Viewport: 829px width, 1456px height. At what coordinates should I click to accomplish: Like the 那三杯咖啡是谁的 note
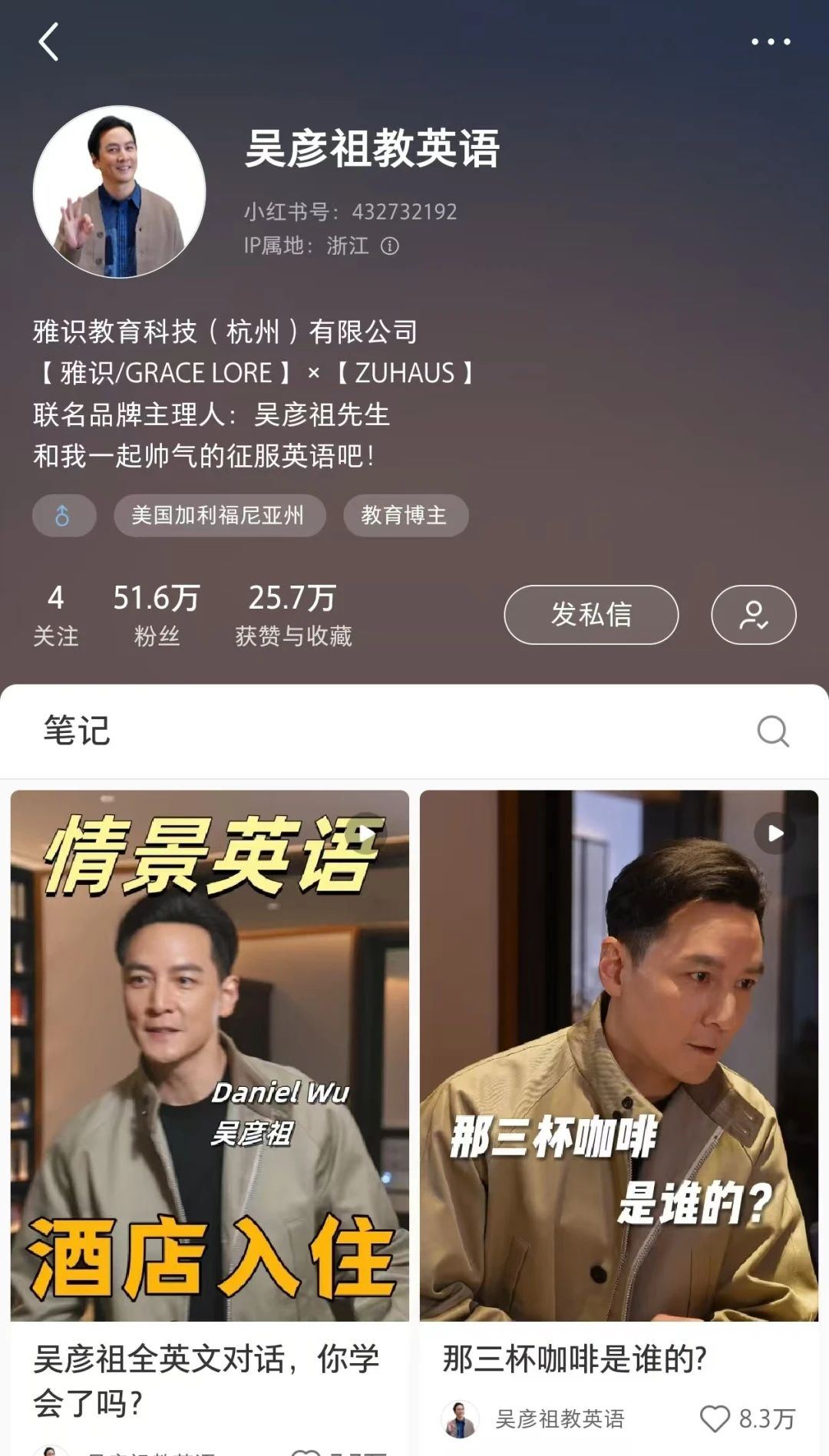(715, 1419)
